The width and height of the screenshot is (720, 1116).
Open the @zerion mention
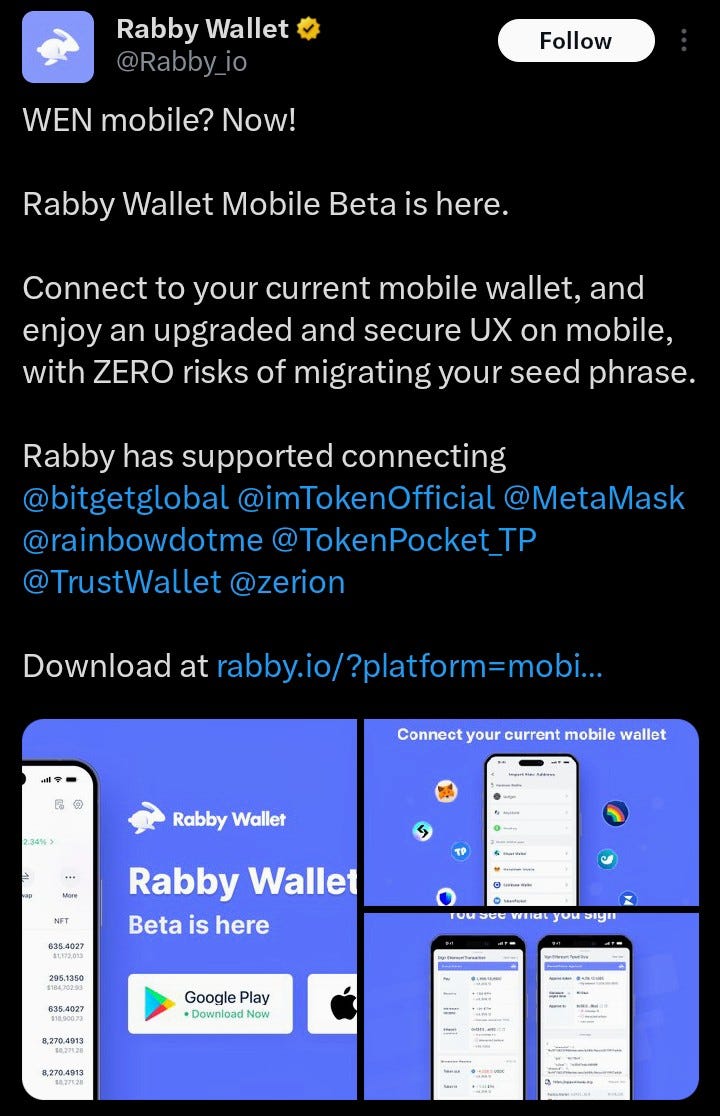[287, 581]
